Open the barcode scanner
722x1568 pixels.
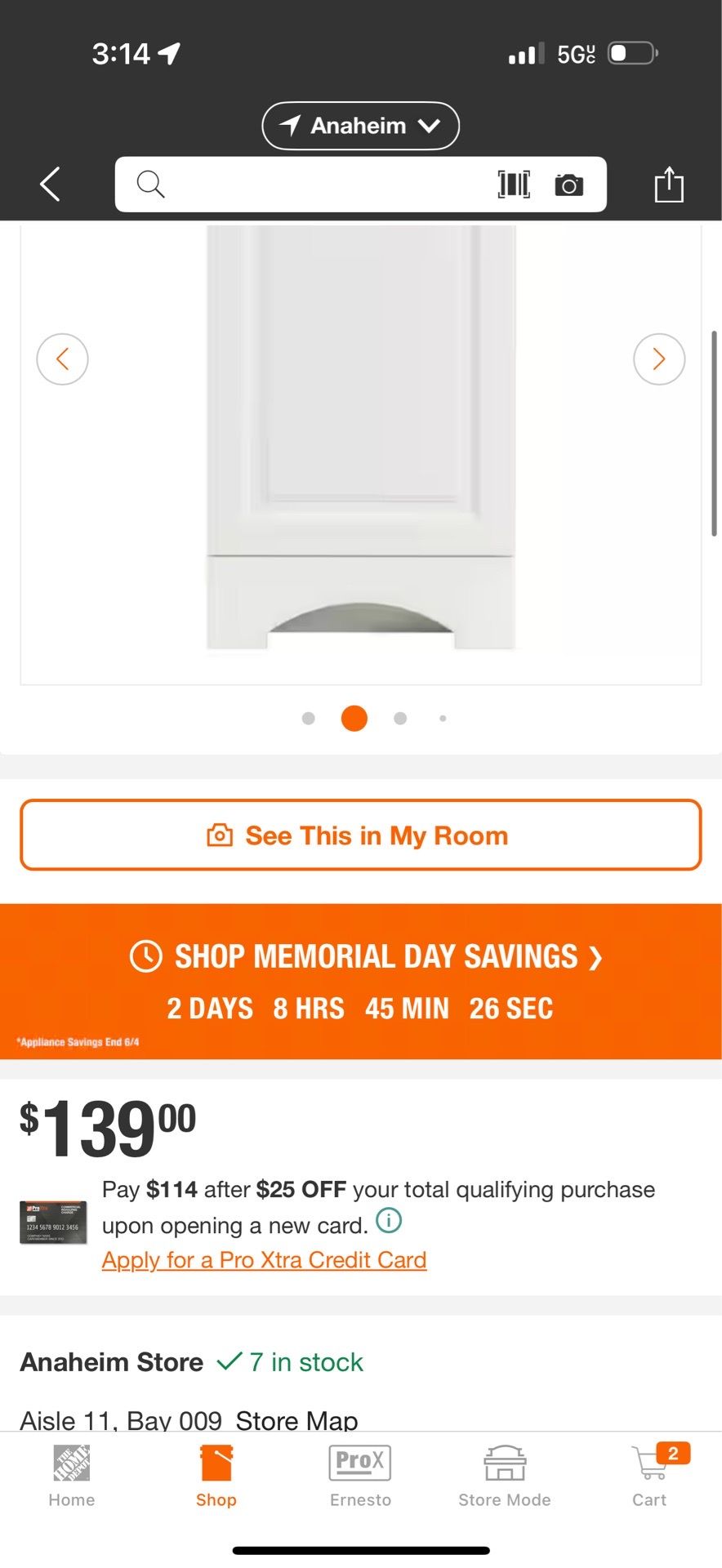click(514, 185)
